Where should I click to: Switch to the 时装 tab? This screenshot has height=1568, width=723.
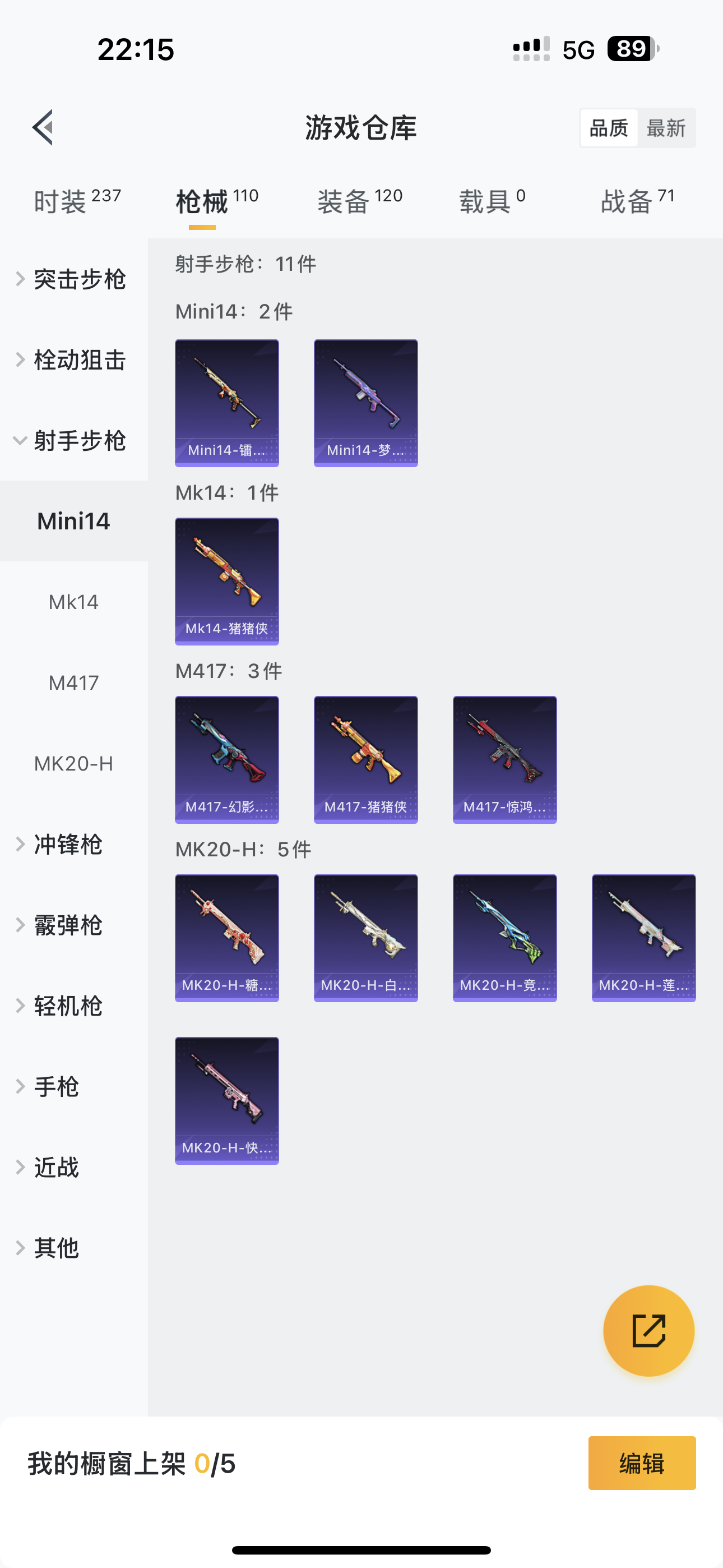tap(77, 201)
